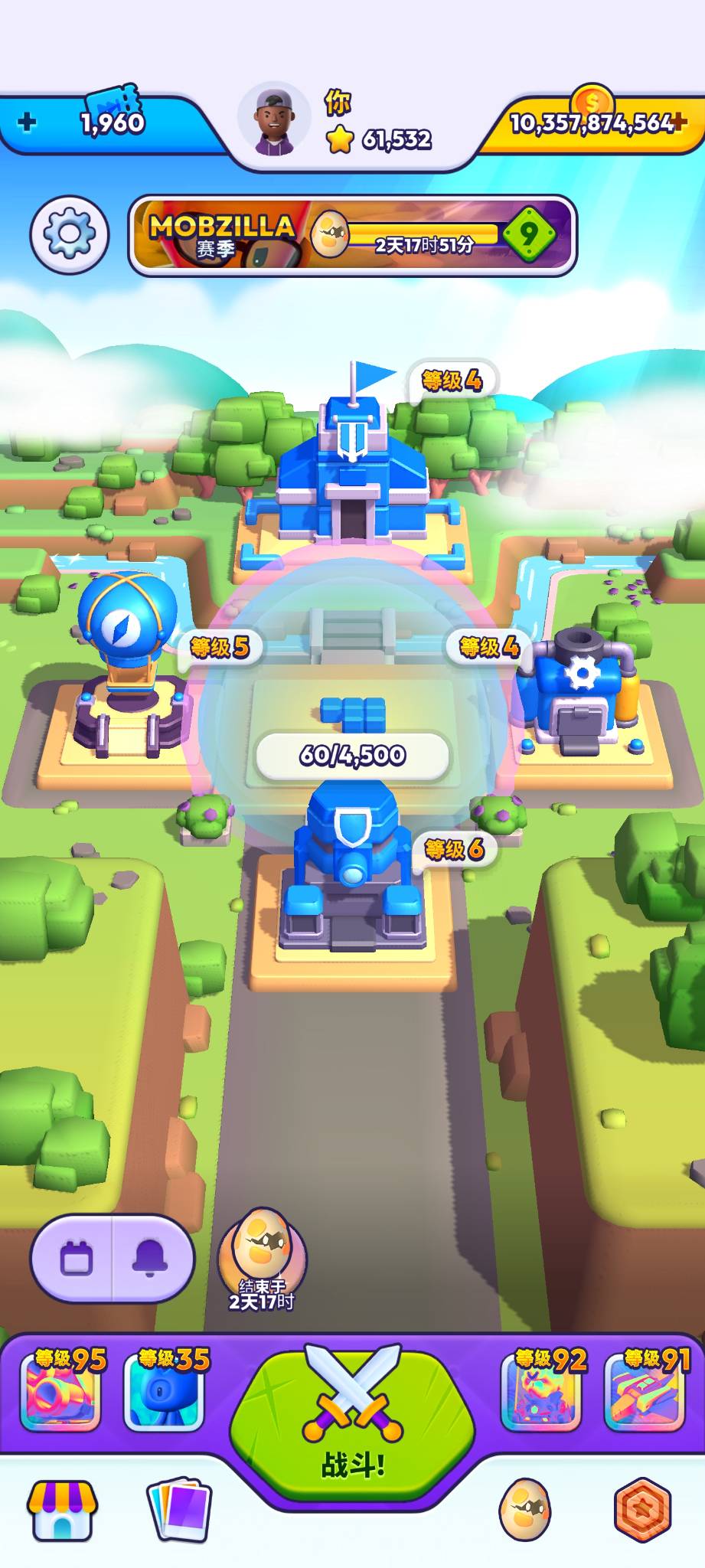Open the notifications bell
705x1568 pixels.
(x=150, y=1258)
